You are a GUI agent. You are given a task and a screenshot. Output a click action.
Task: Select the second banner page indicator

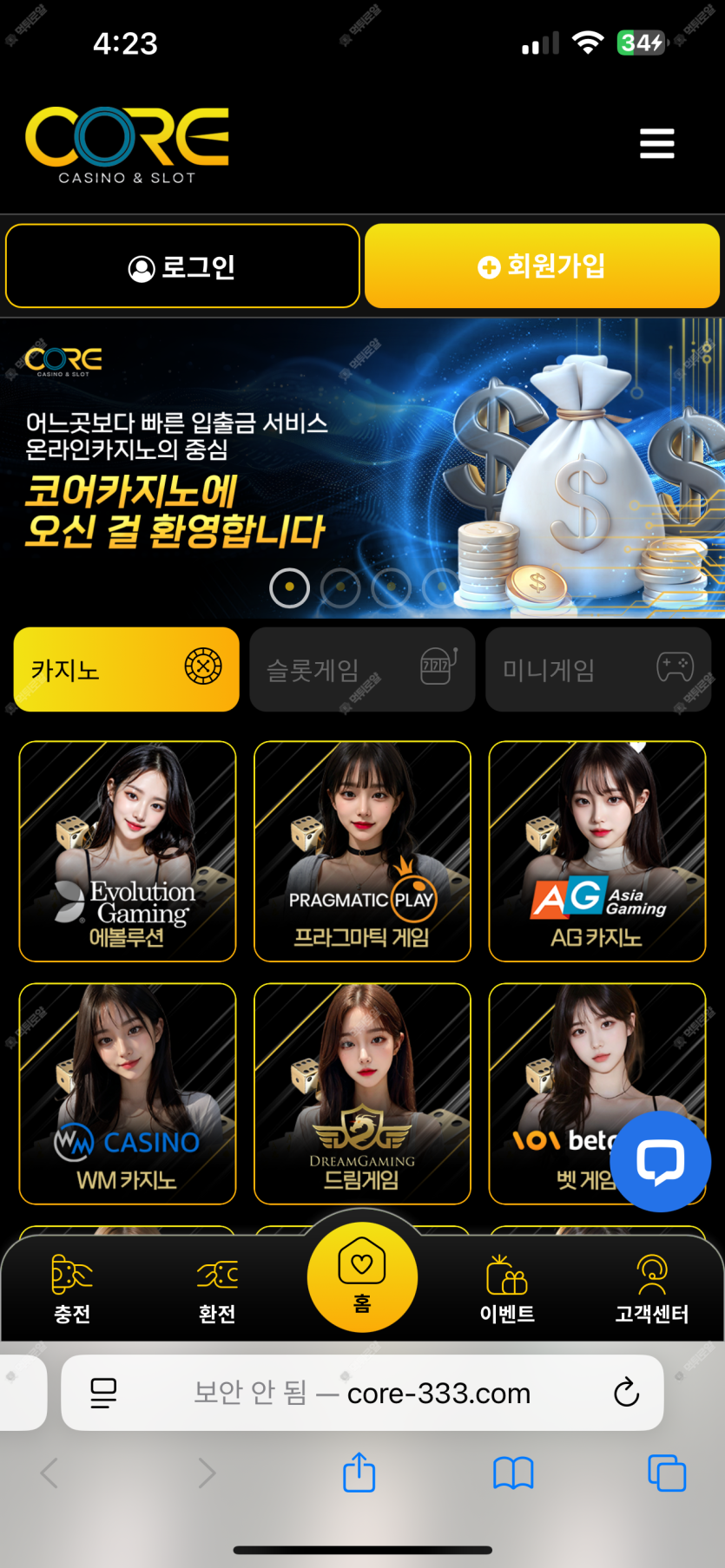click(x=340, y=587)
